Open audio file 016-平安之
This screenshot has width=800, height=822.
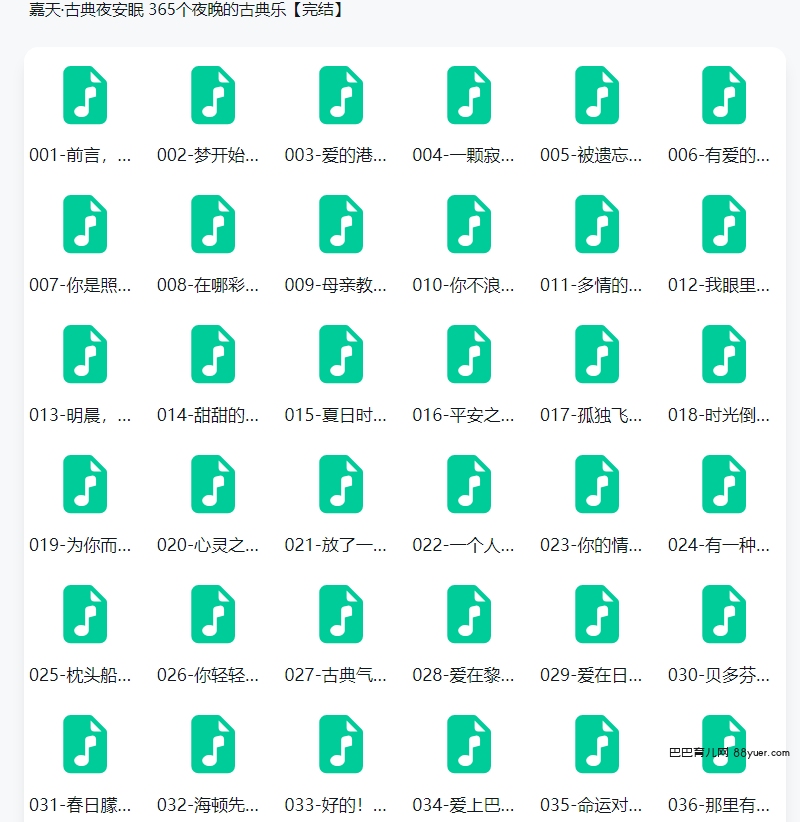469,354
